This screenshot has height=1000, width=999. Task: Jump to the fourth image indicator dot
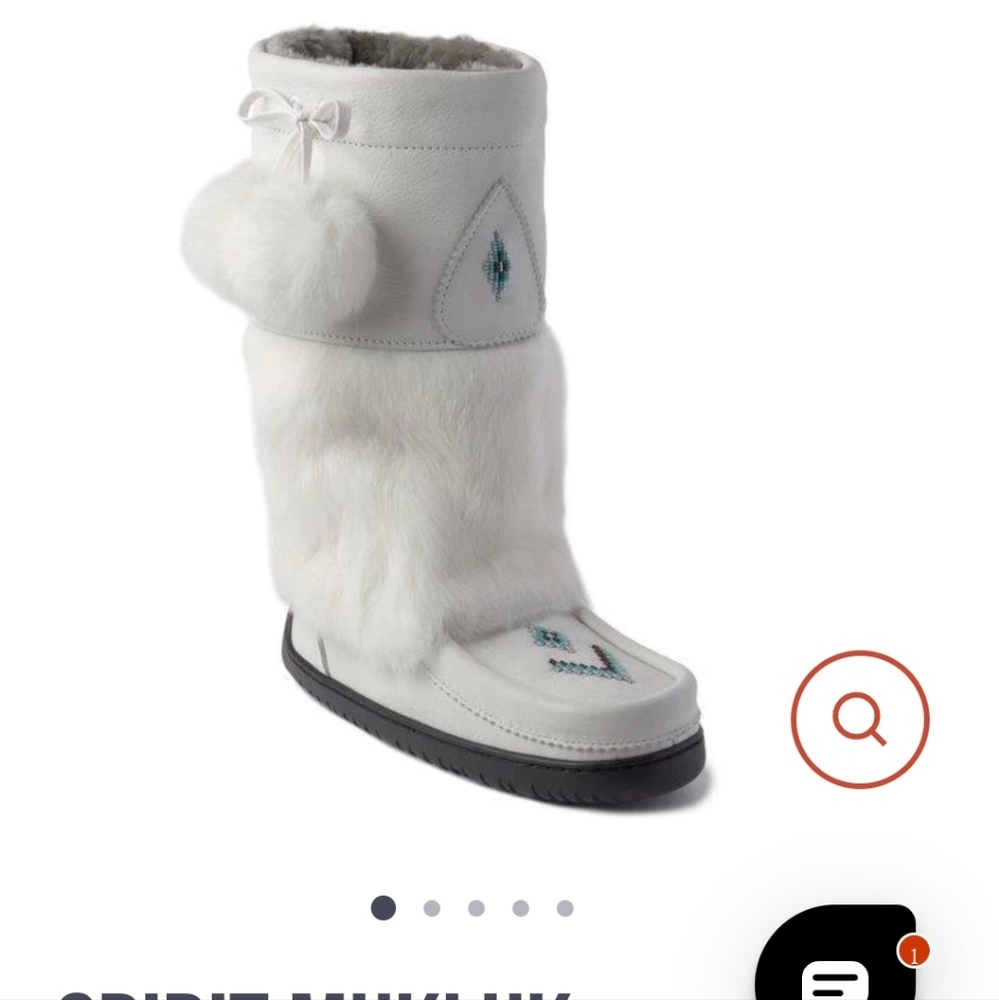[x=521, y=908]
